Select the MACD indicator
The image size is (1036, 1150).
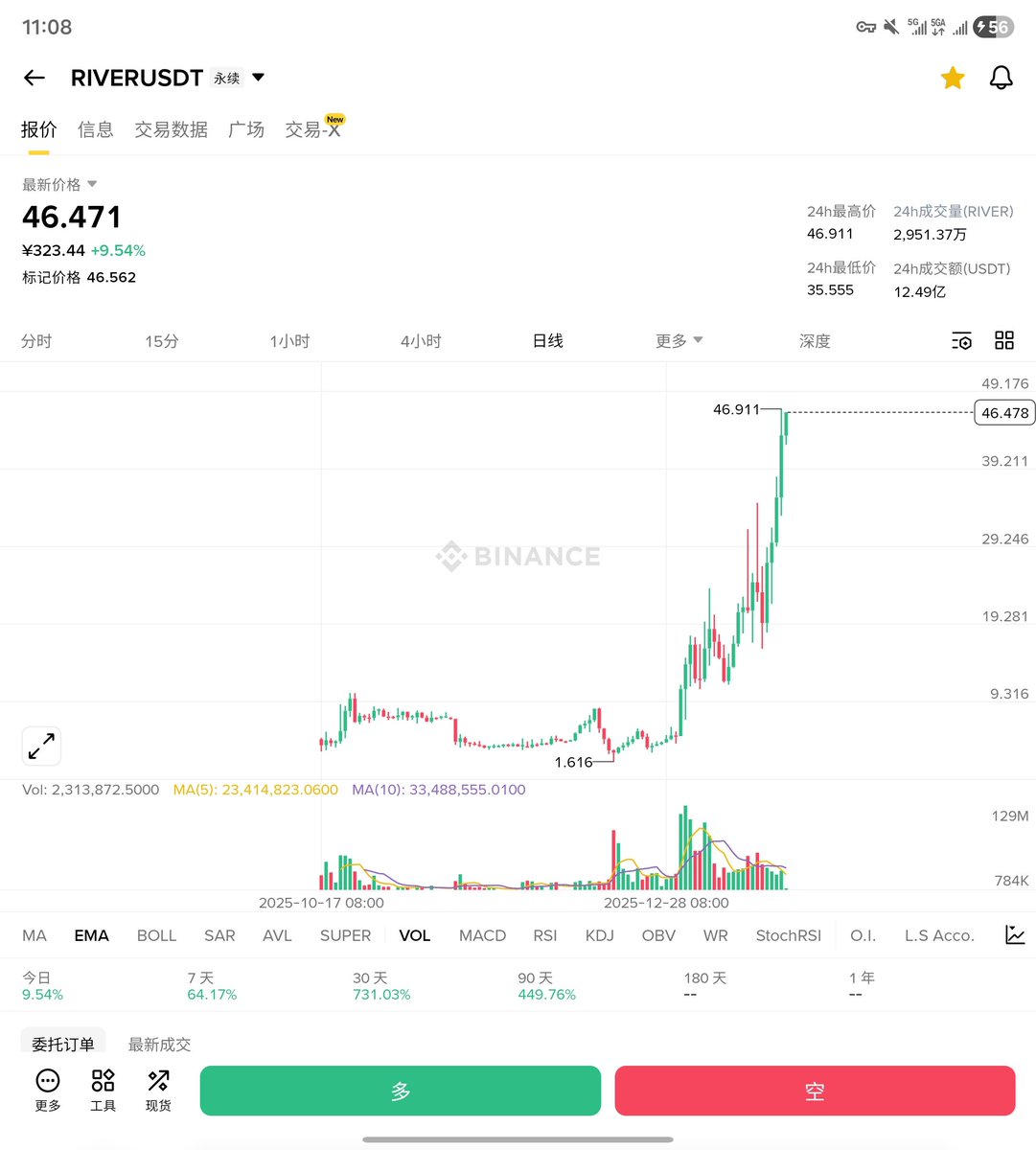pos(482,935)
